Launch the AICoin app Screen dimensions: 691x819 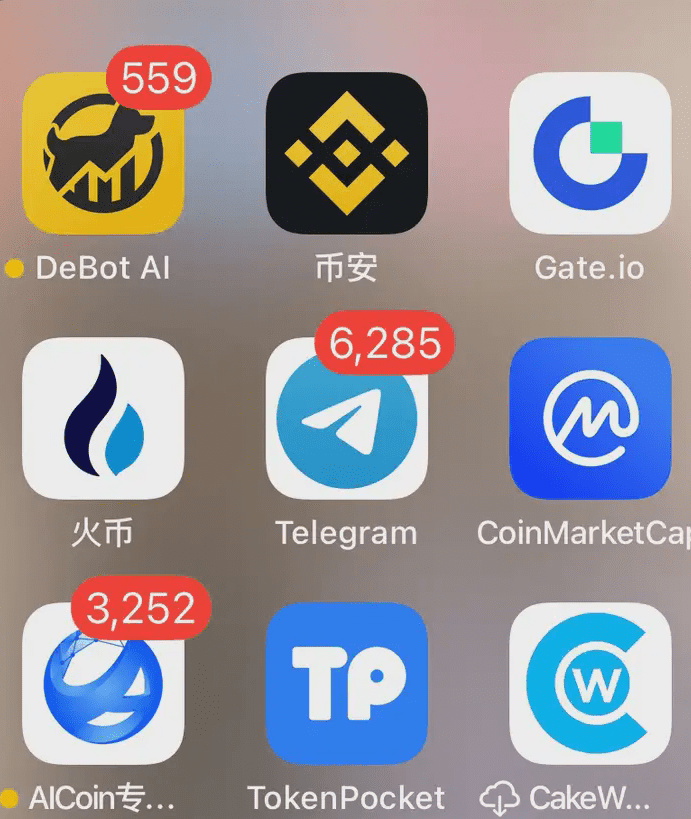pyautogui.click(x=103, y=683)
